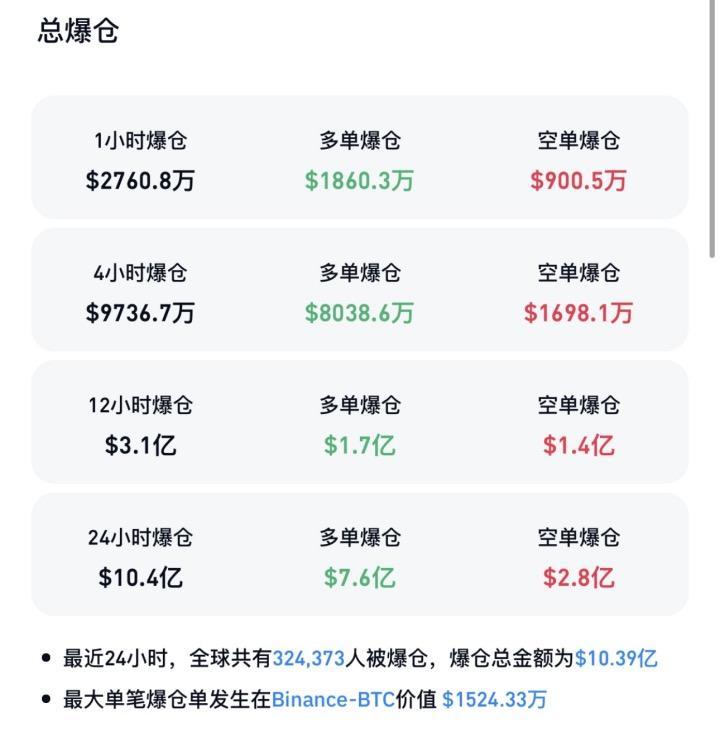Click the red $1.4亿 short amount
Viewport: 720px width, 732px height.
pos(578,445)
